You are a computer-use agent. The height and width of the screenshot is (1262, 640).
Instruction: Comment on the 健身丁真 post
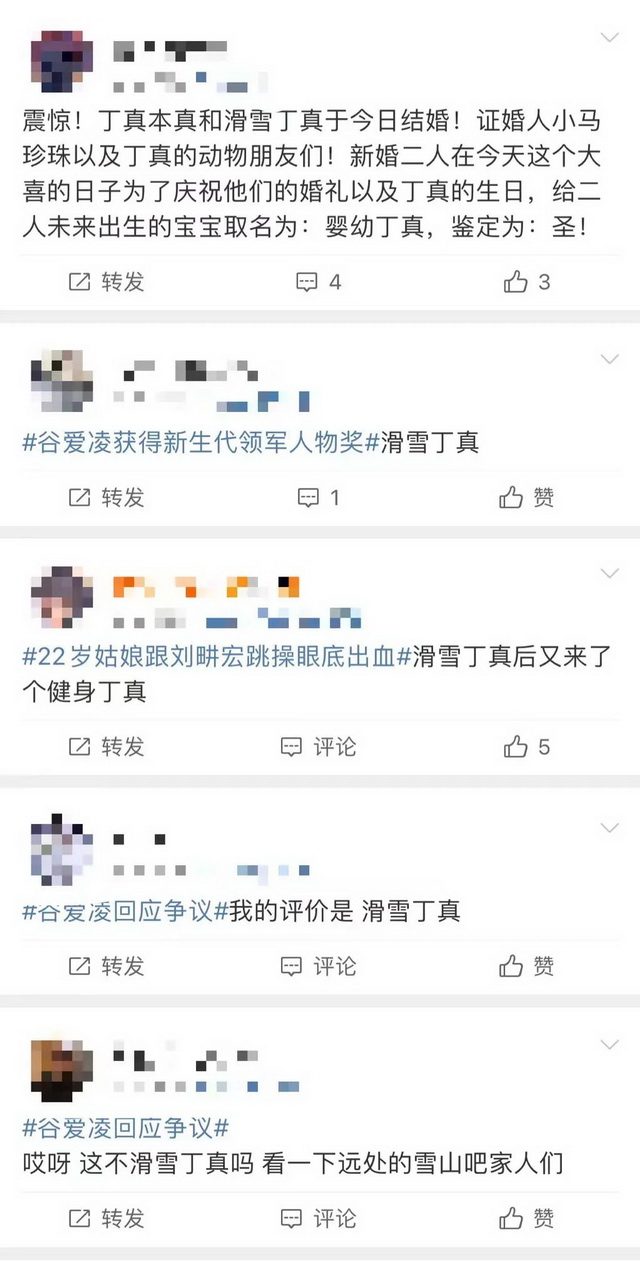coord(319,746)
